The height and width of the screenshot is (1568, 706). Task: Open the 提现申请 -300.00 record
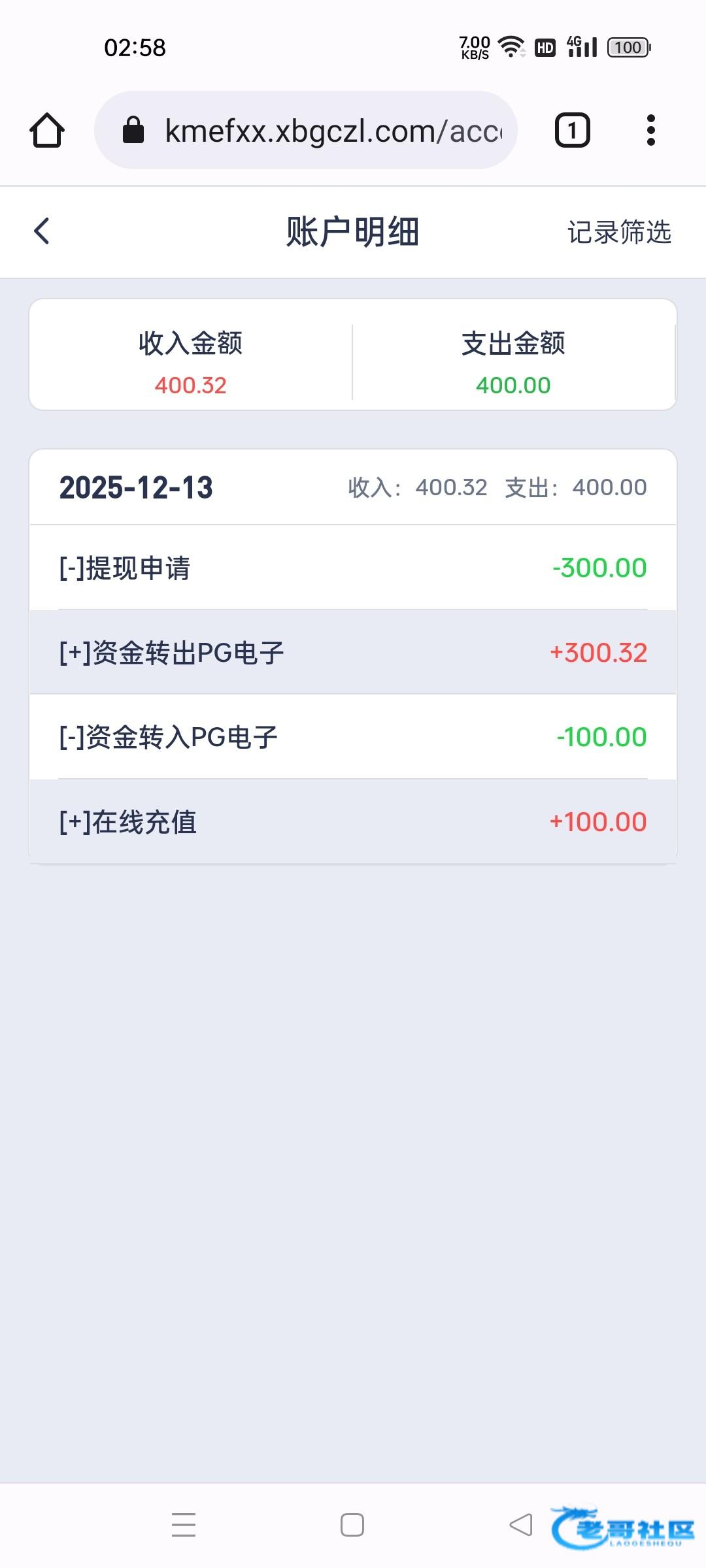click(353, 568)
